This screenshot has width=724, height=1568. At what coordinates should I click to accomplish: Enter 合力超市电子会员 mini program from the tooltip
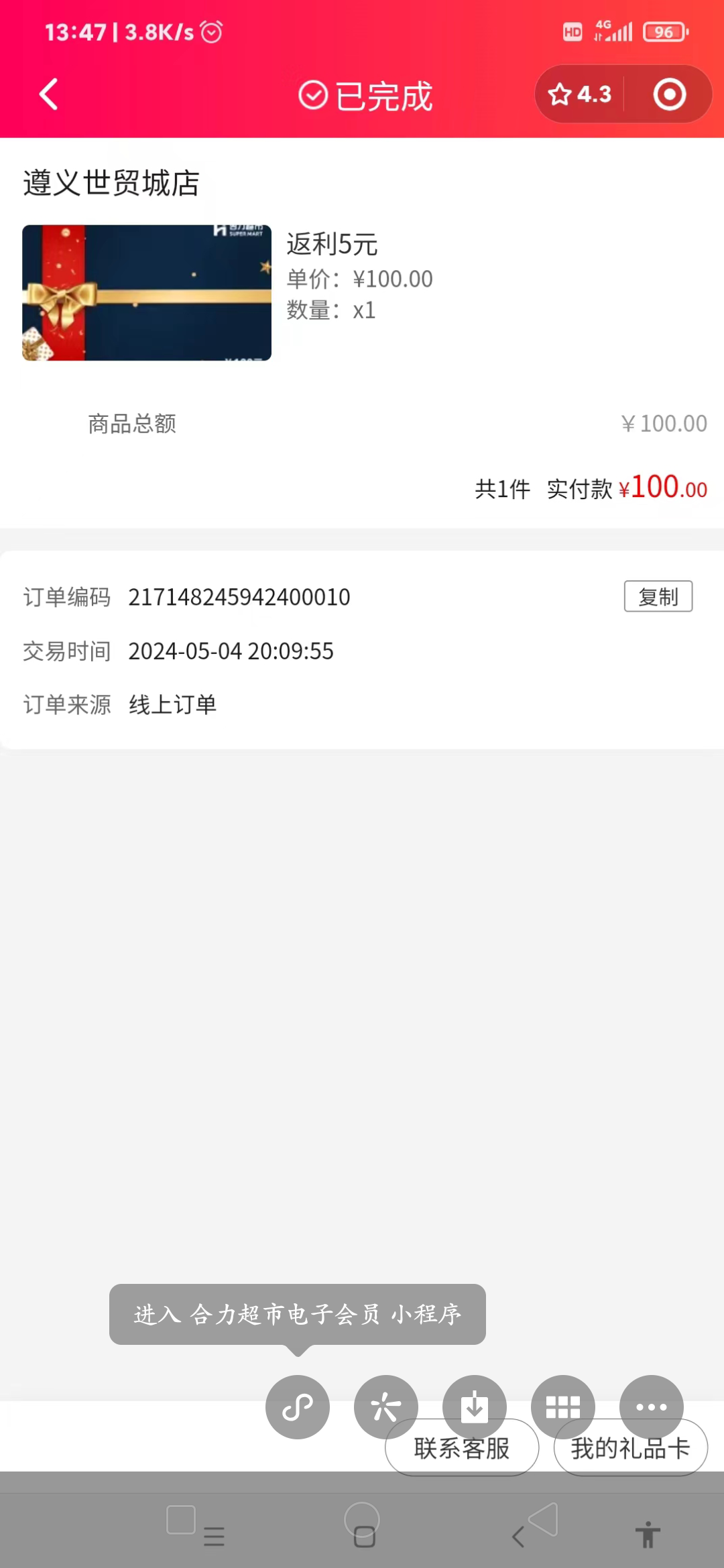(x=297, y=1314)
